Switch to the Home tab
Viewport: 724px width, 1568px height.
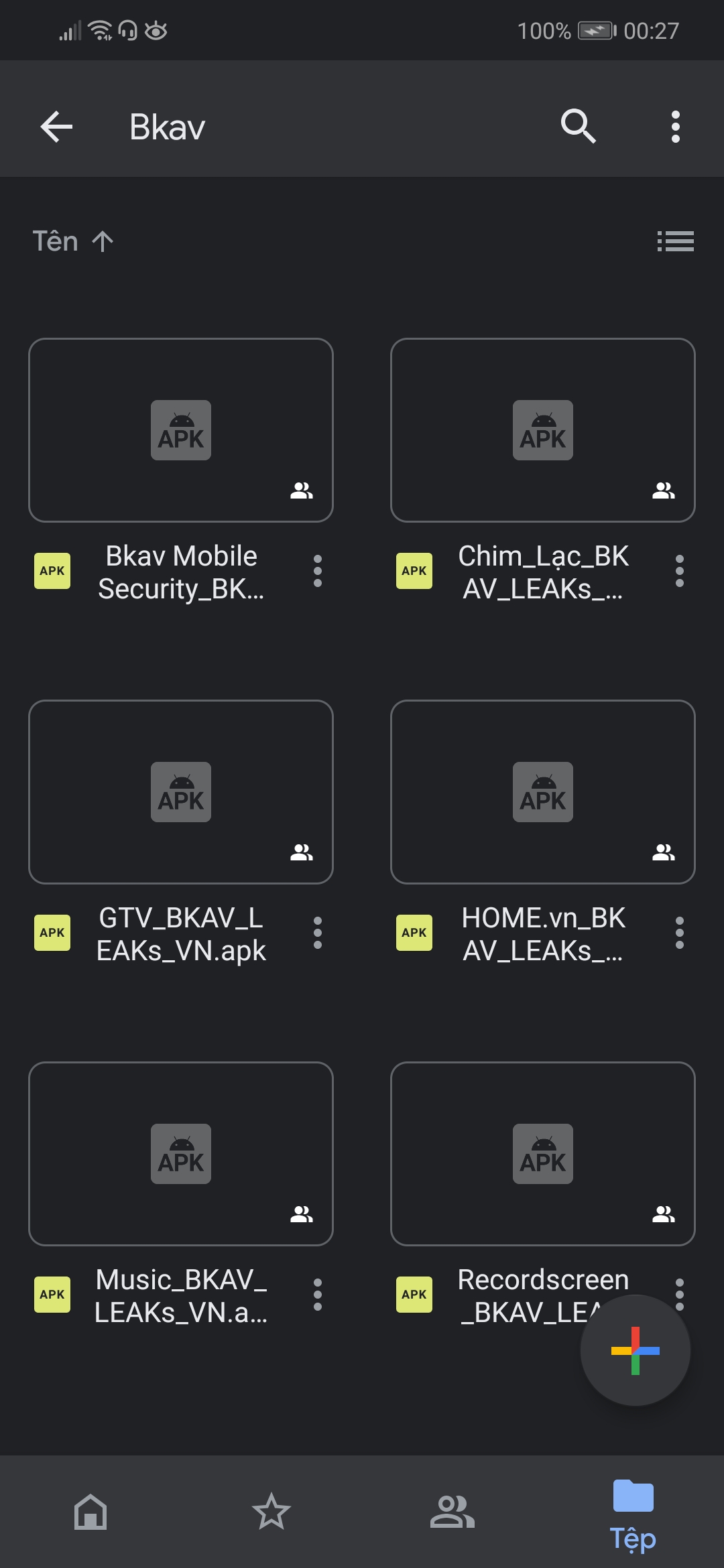[x=90, y=1512]
